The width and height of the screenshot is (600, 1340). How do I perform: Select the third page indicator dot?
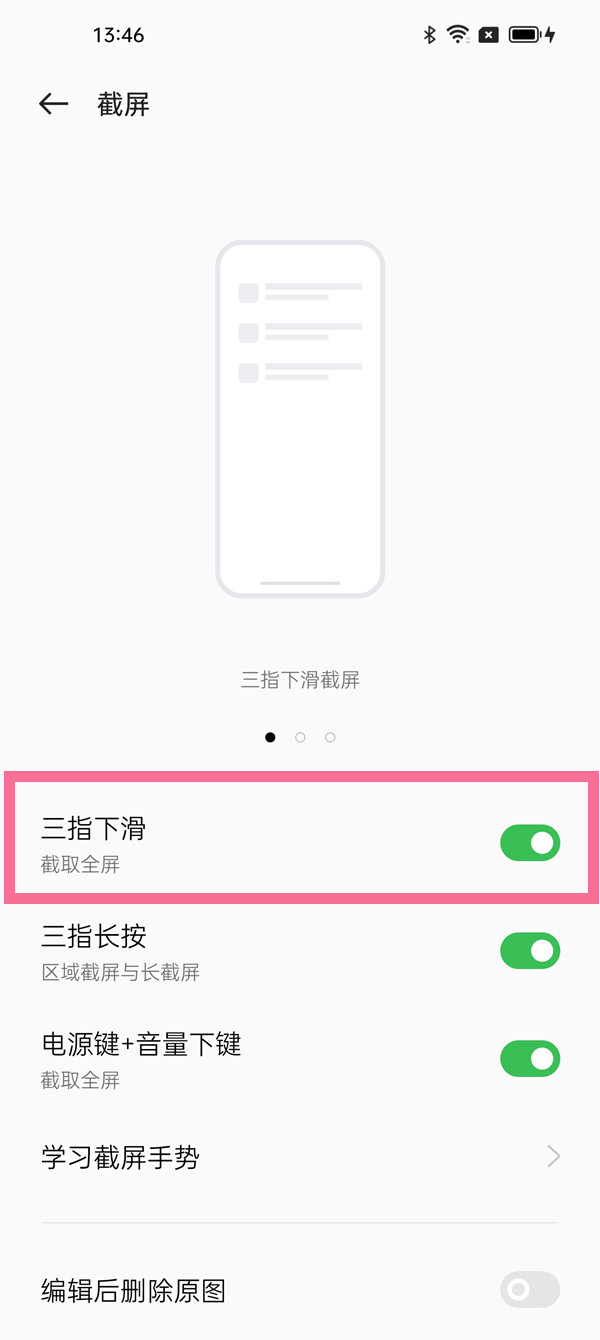tap(330, 738)
